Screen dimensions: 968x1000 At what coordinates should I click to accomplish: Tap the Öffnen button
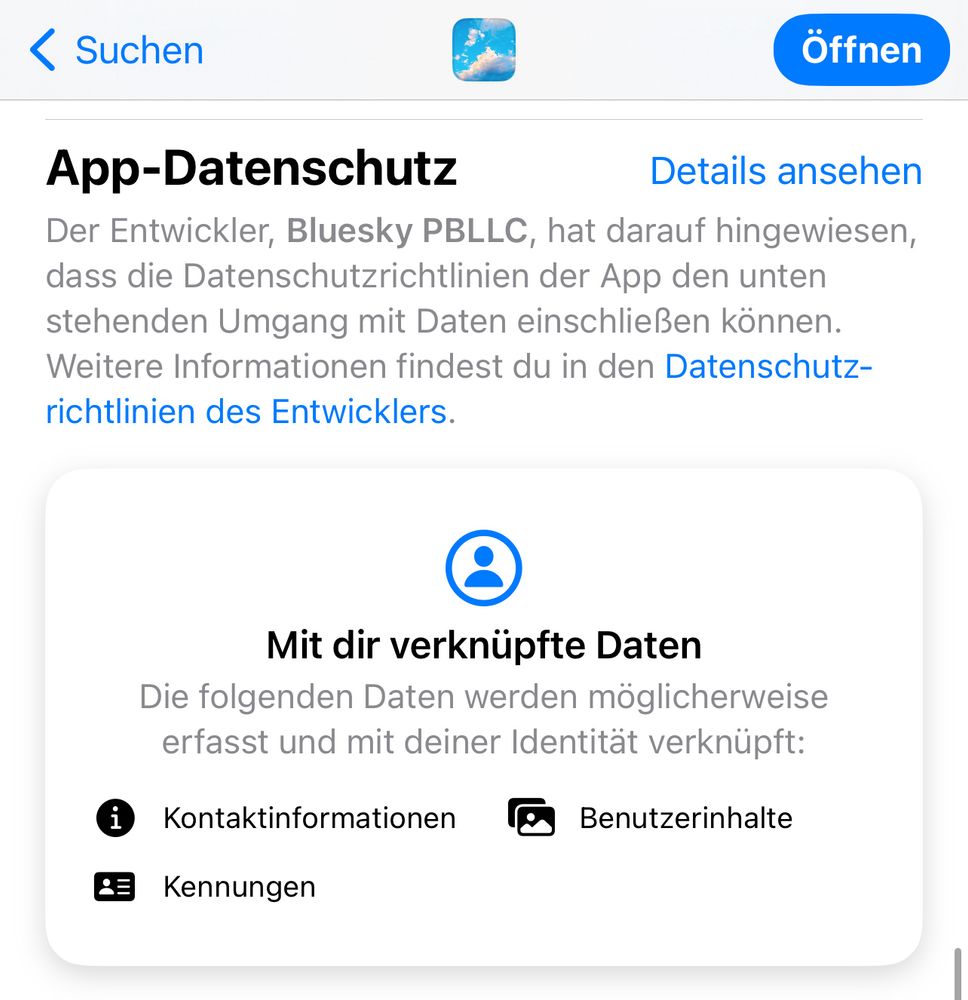pos(860,50)
